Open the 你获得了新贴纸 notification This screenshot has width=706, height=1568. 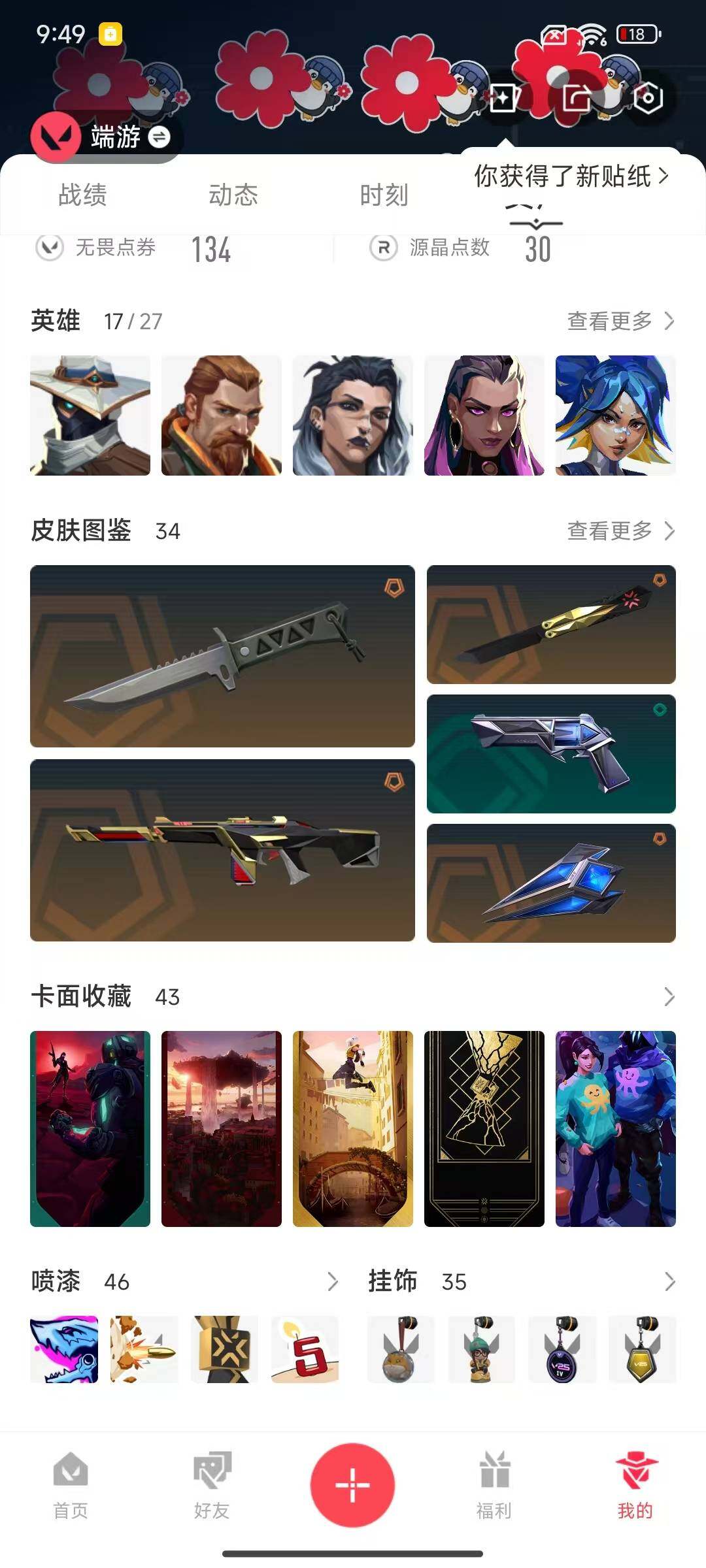click(x=570, y=176)
